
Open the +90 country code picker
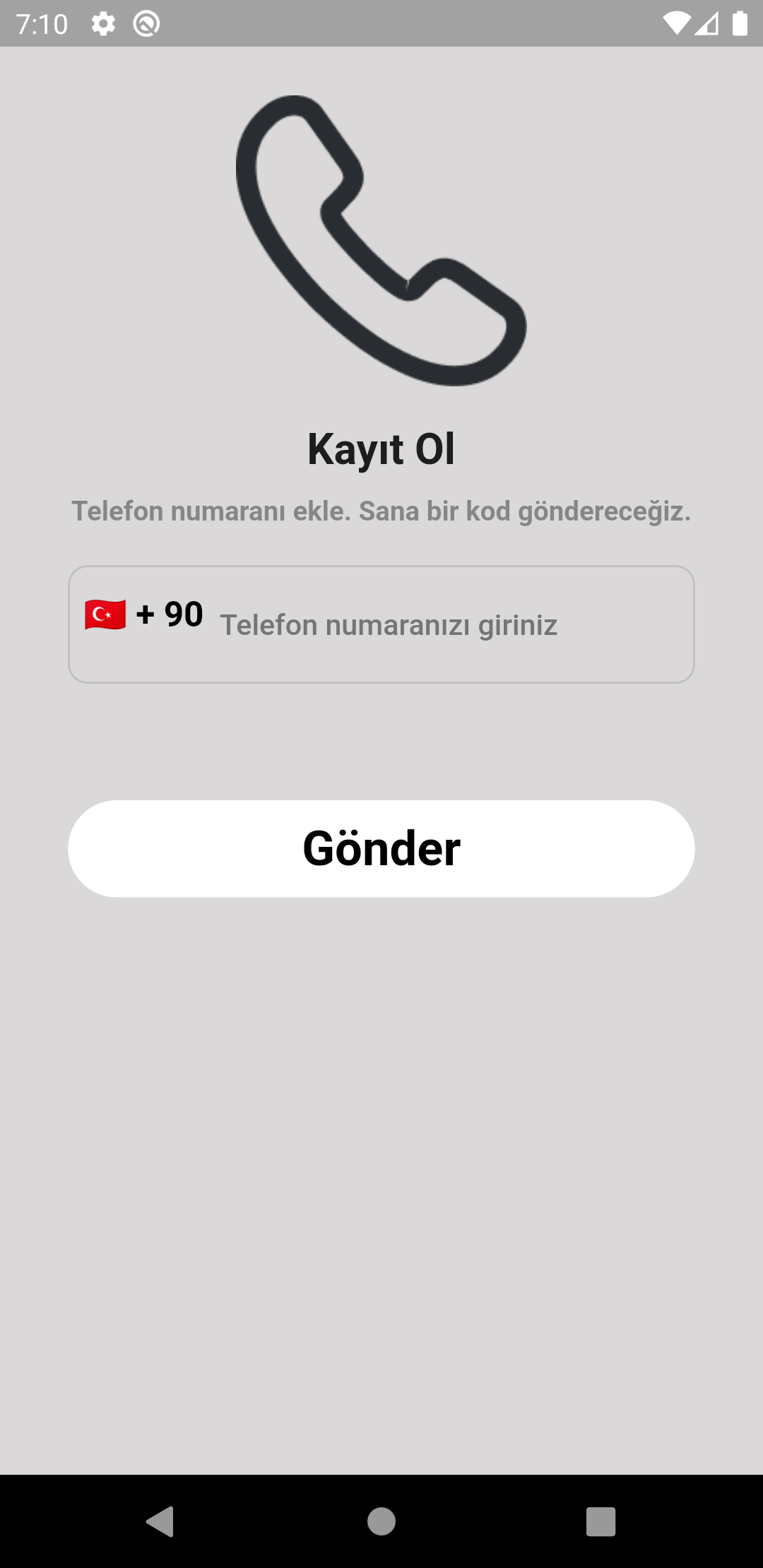coord(145,614)
